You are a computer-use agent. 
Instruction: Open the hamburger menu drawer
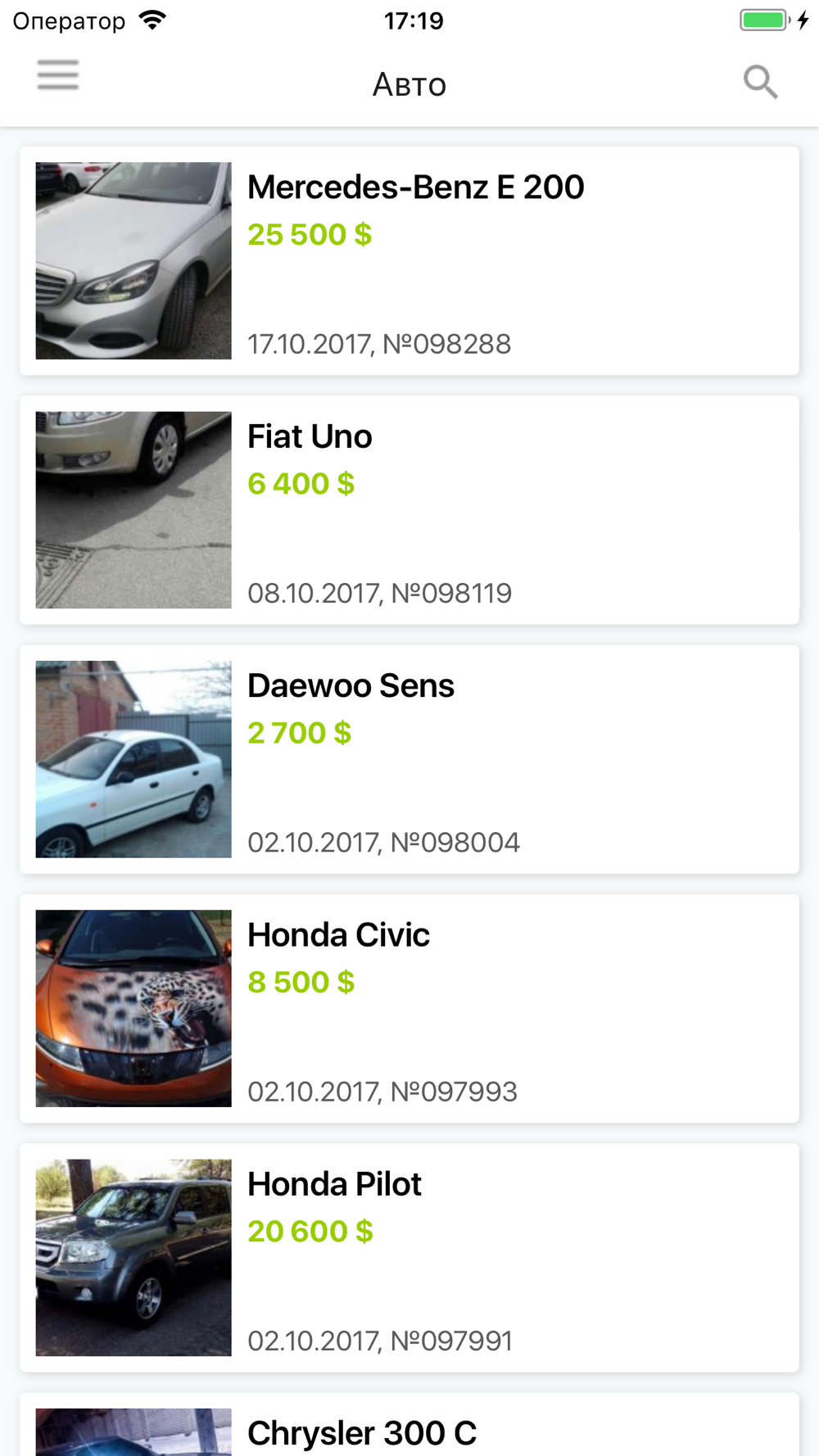coord(58,75)
